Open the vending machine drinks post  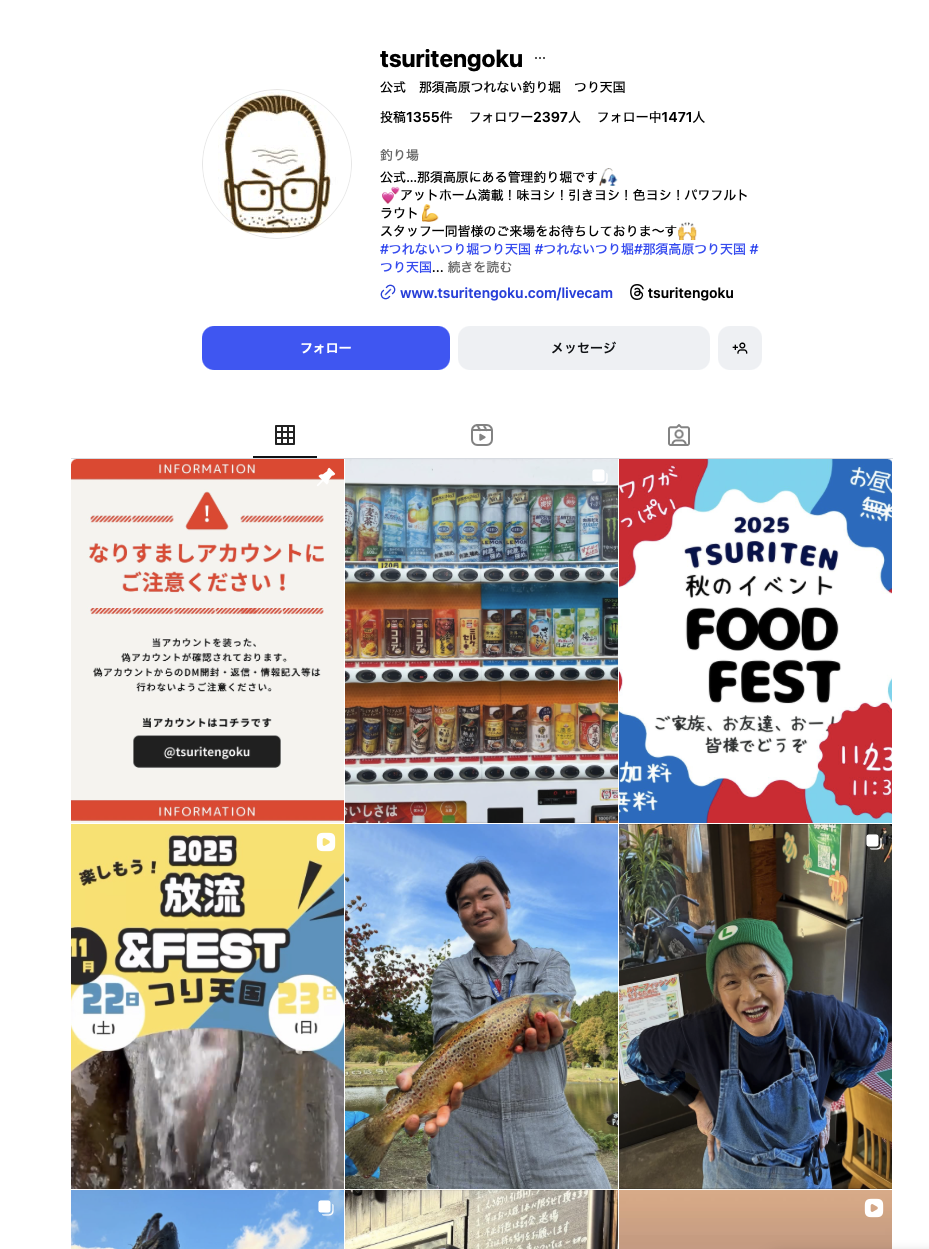point(481,640)
